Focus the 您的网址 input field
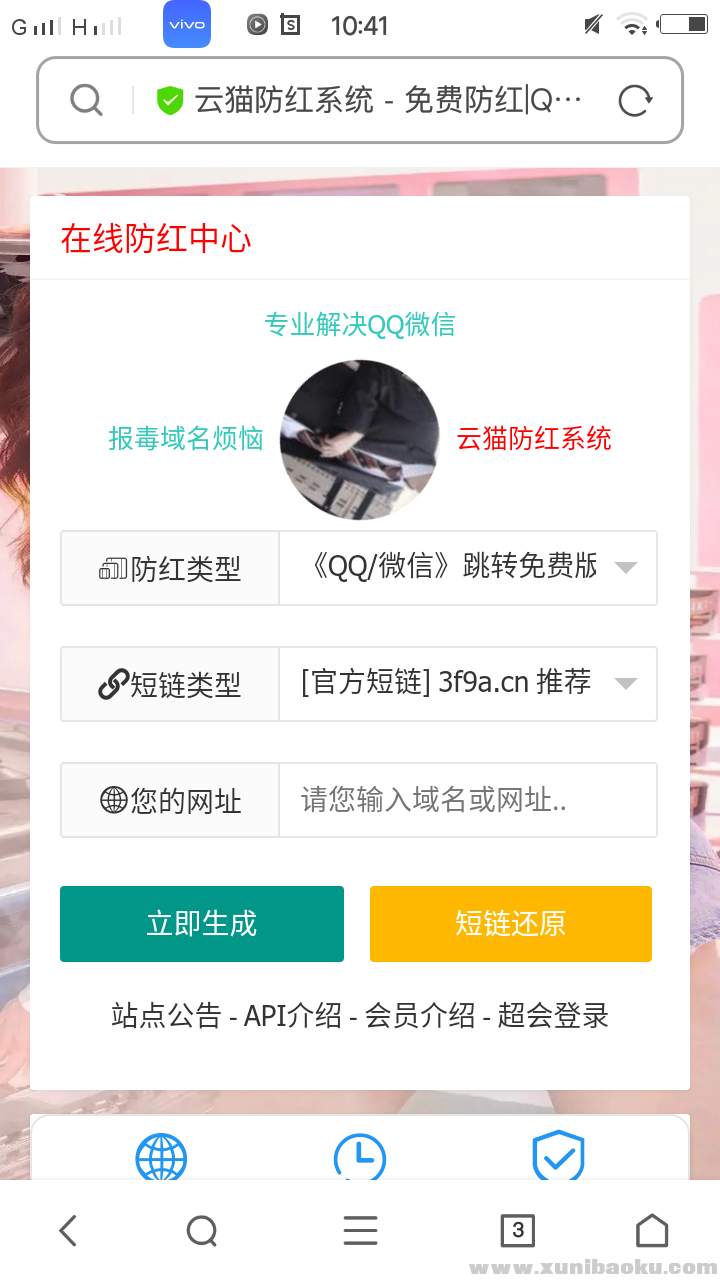Screen dimensions: 720x1280 468,800
